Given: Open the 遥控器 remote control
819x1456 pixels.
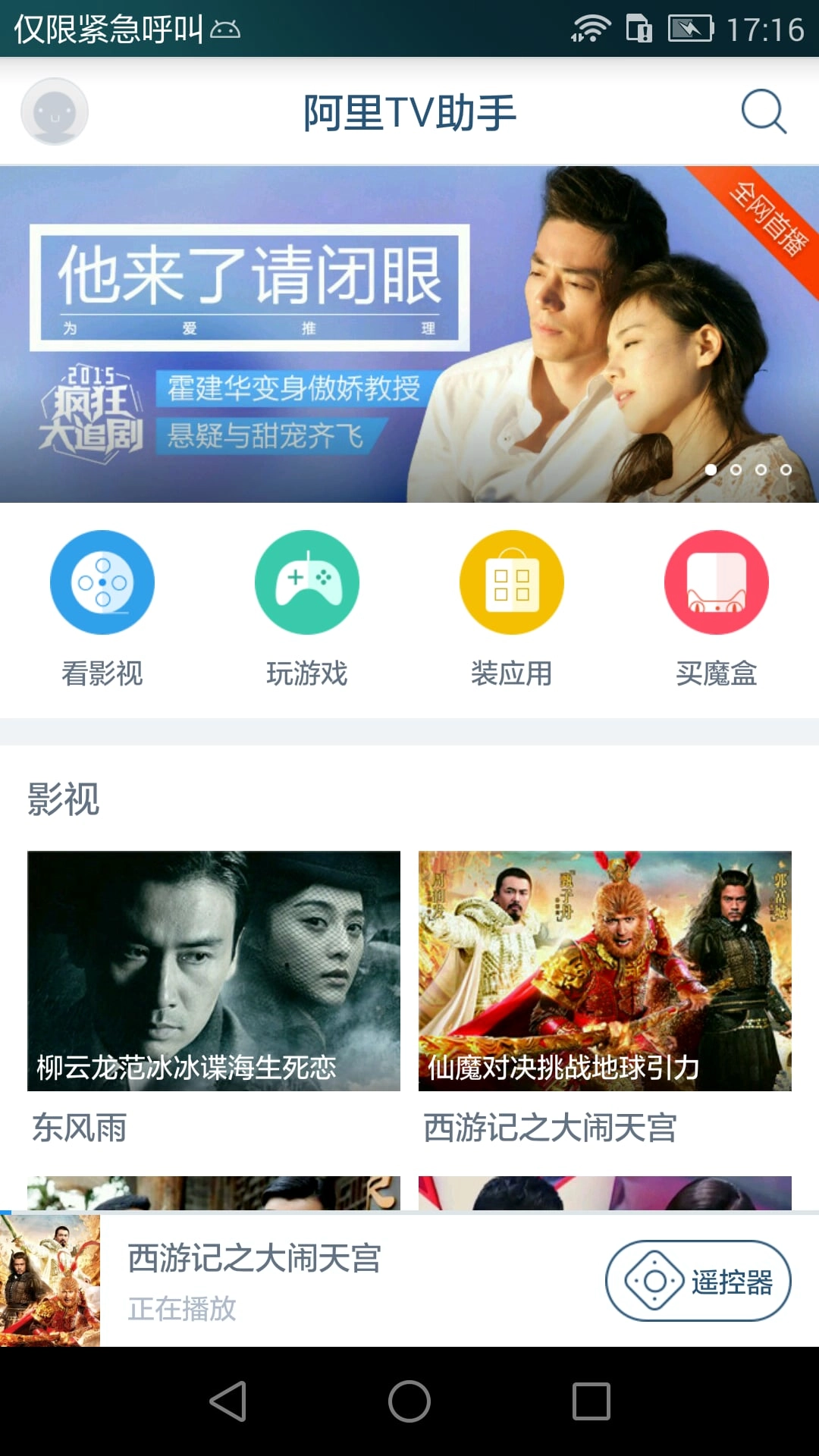Looking at the screenshot, I should click(696, 1279).
